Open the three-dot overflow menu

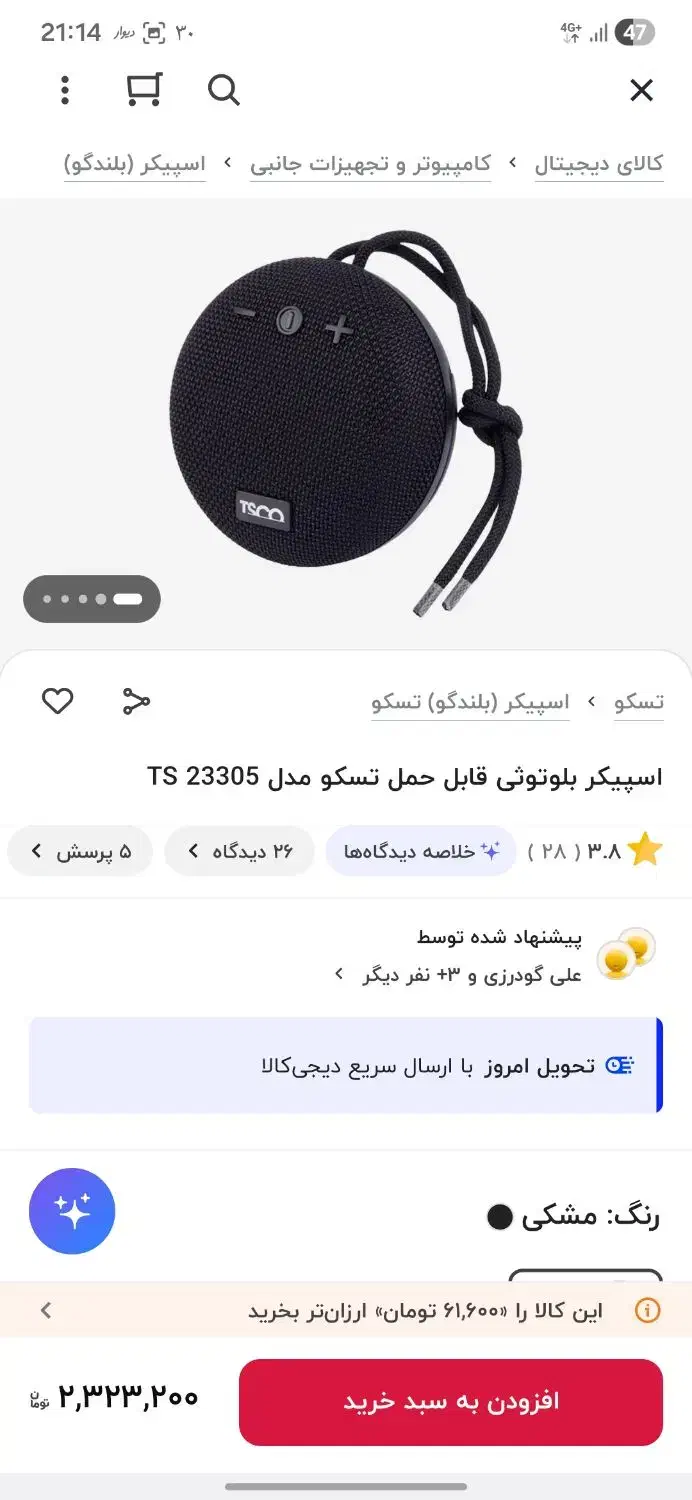(x=65, y=91)
